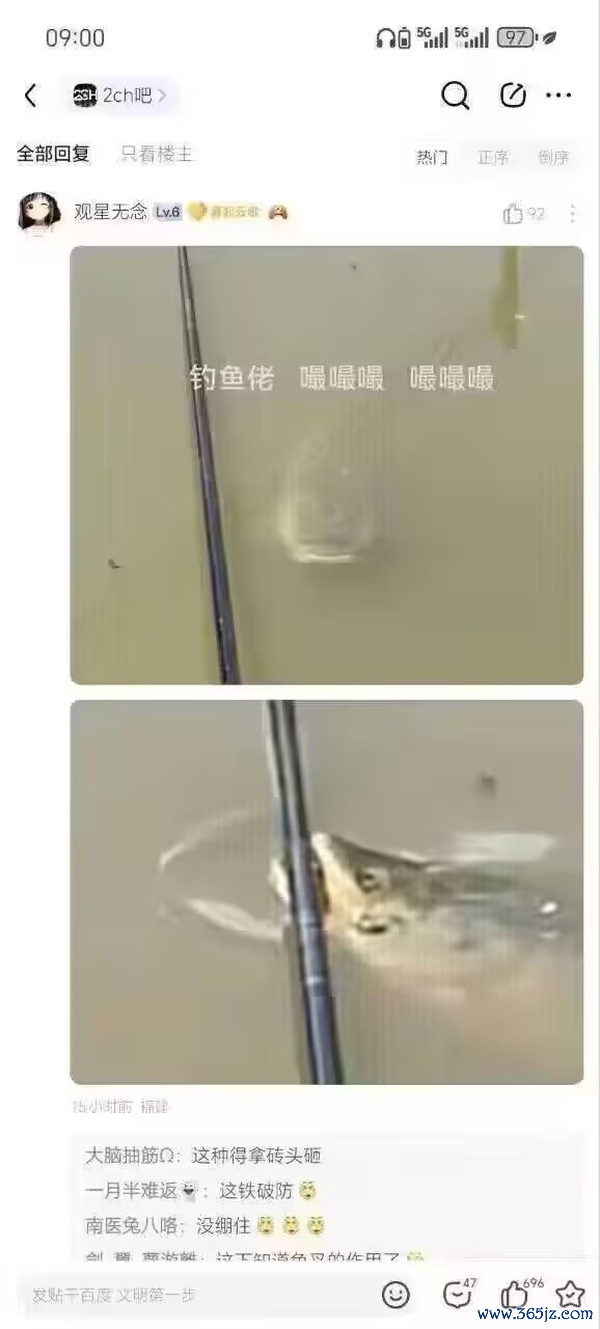Open 观星无念's profile avatar
This screenshot has width=600, height=1329.
39,213
